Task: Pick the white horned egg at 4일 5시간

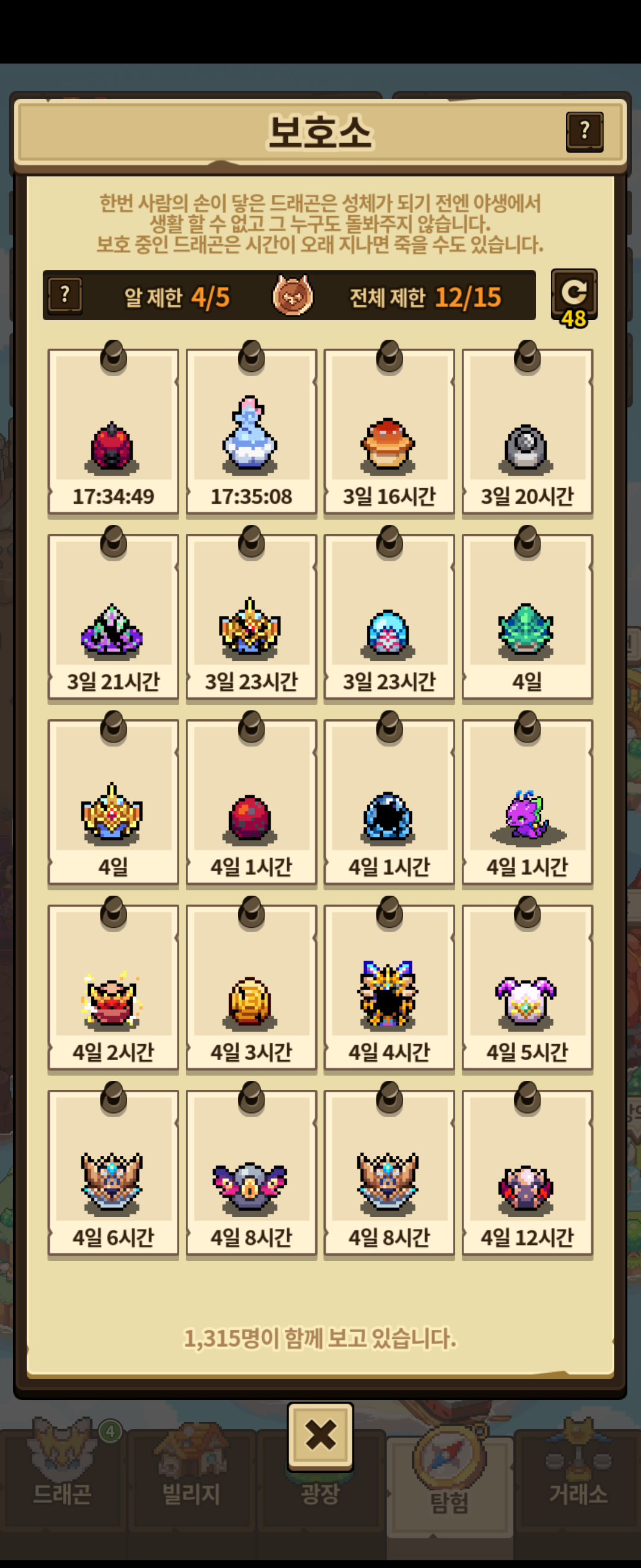Action: click(x=527, y=988)
